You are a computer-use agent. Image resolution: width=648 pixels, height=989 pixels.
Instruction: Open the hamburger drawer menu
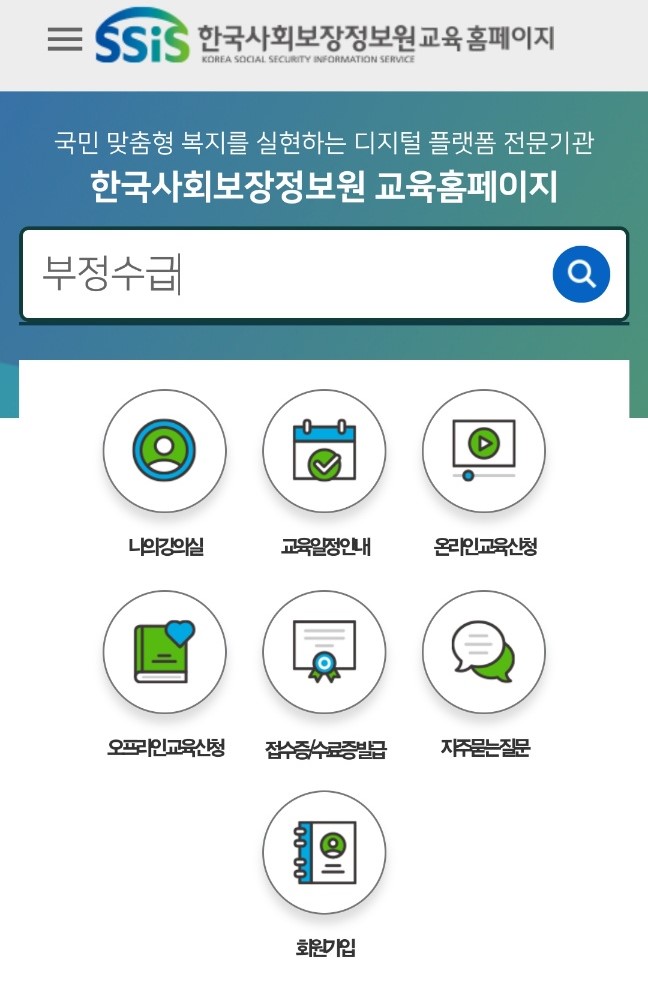(65, 39)
